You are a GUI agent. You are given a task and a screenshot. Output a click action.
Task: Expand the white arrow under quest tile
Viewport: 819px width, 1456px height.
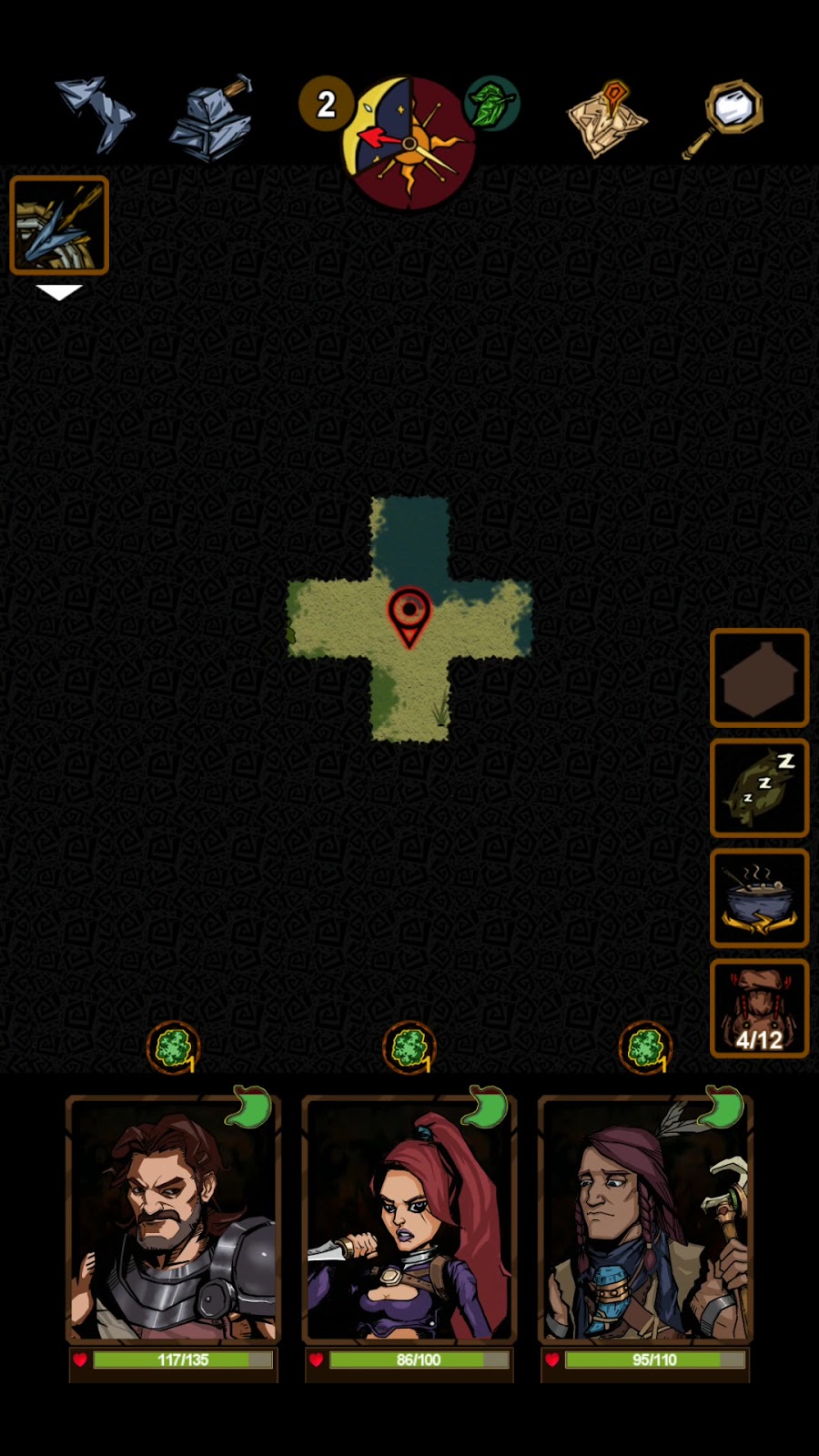click(x=59, y=292)
